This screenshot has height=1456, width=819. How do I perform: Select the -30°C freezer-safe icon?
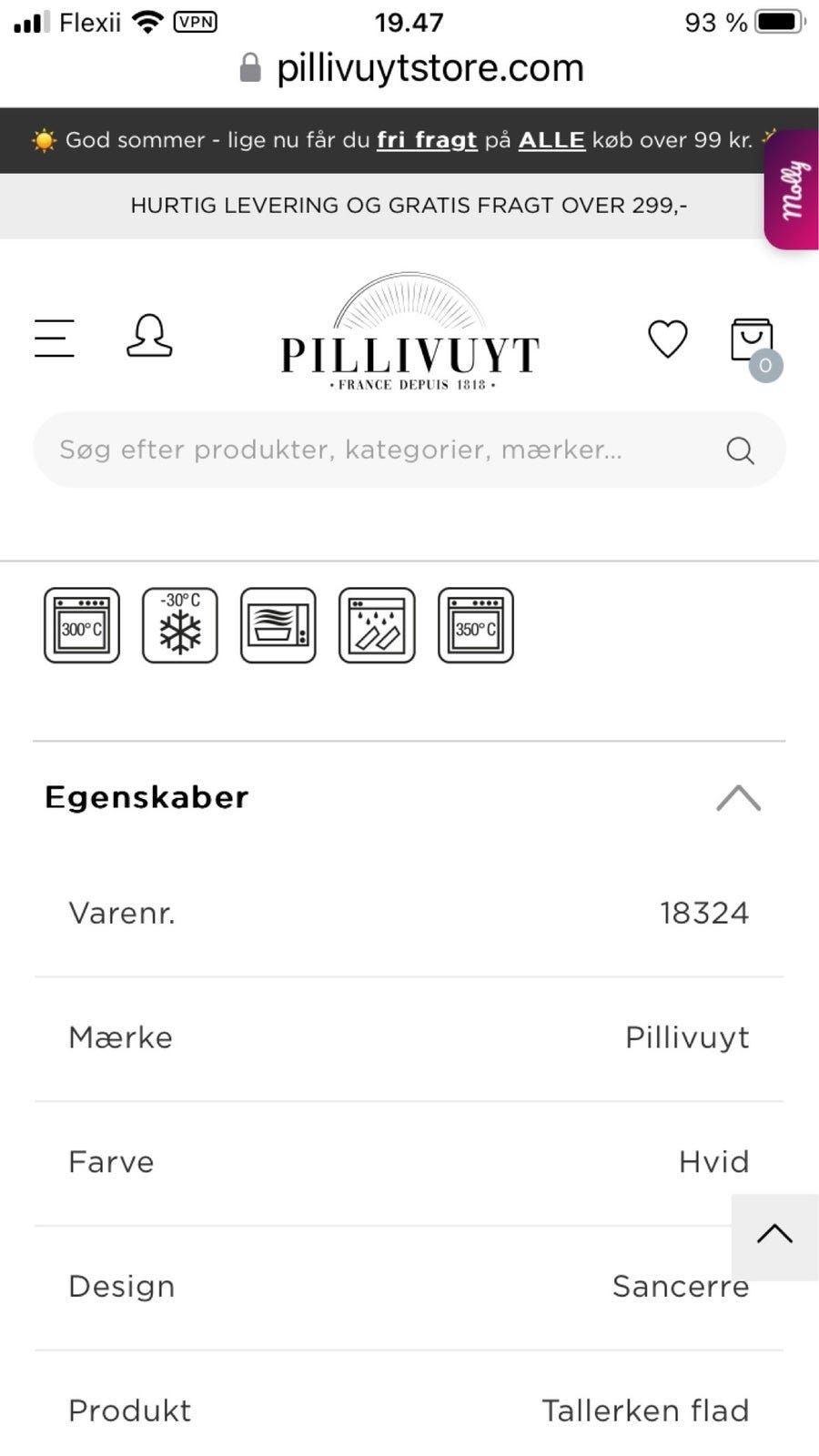click(179, 624)
